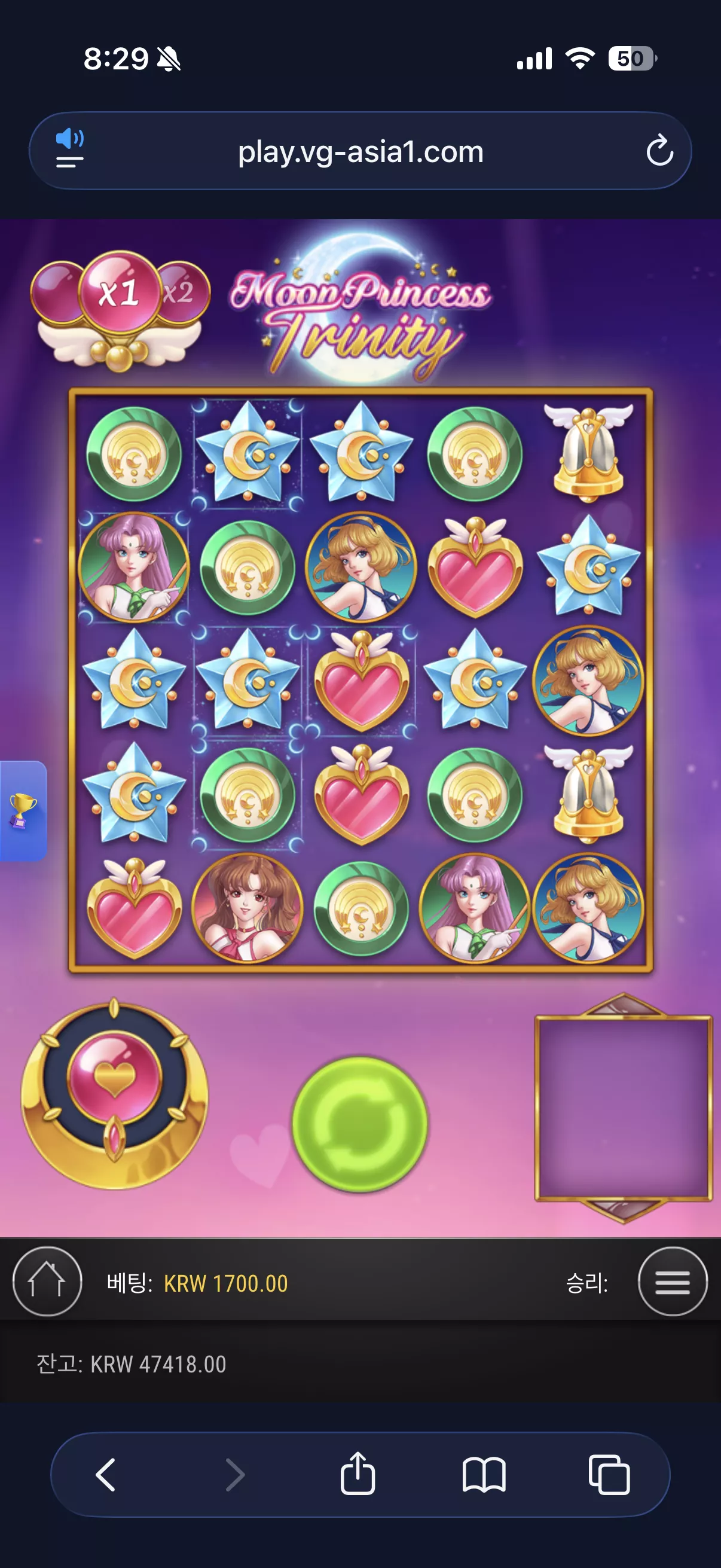721x1568 pixels.
Task: Go back in the browser
Action: [x=106, y=1474]
